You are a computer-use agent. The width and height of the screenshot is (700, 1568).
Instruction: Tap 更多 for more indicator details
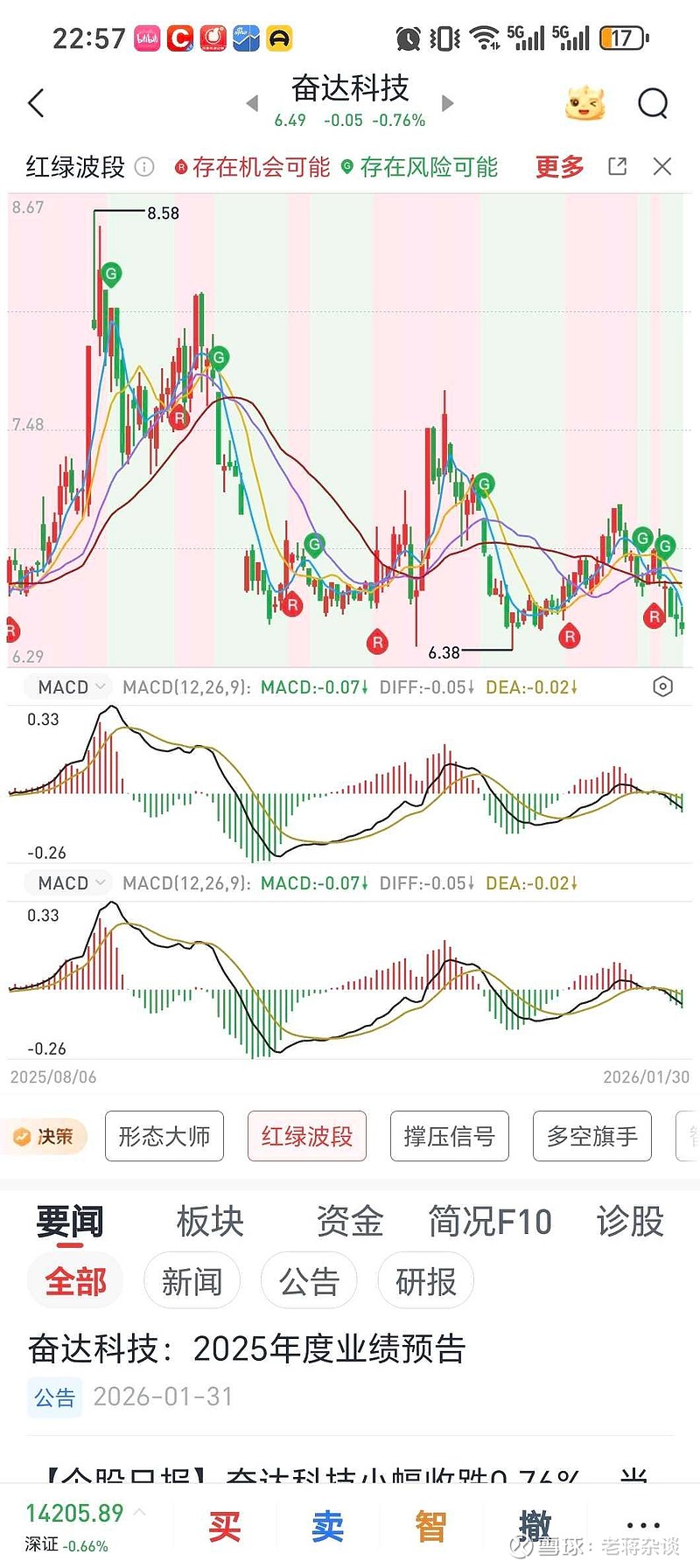tap(559, 167)
